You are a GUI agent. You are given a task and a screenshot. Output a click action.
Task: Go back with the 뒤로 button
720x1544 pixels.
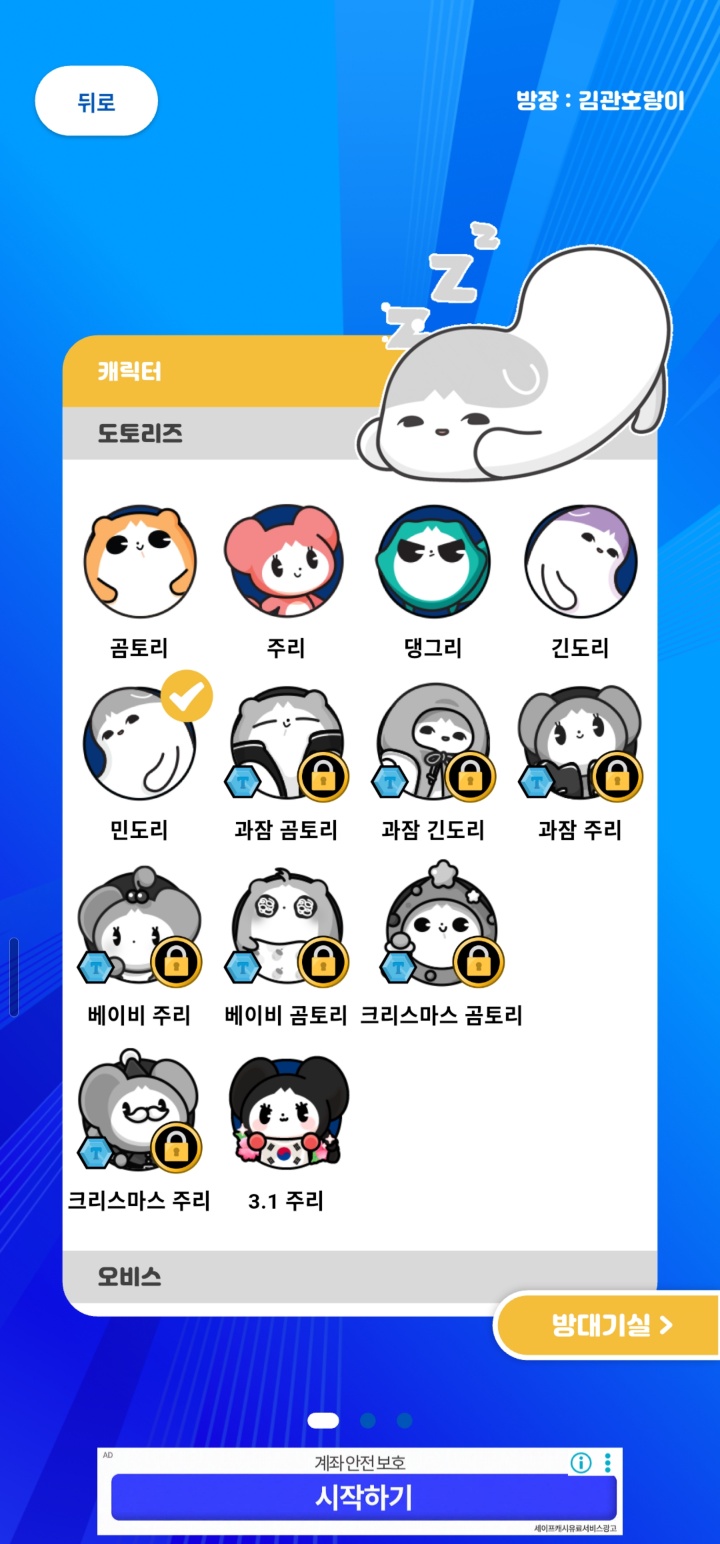[96, 101]
